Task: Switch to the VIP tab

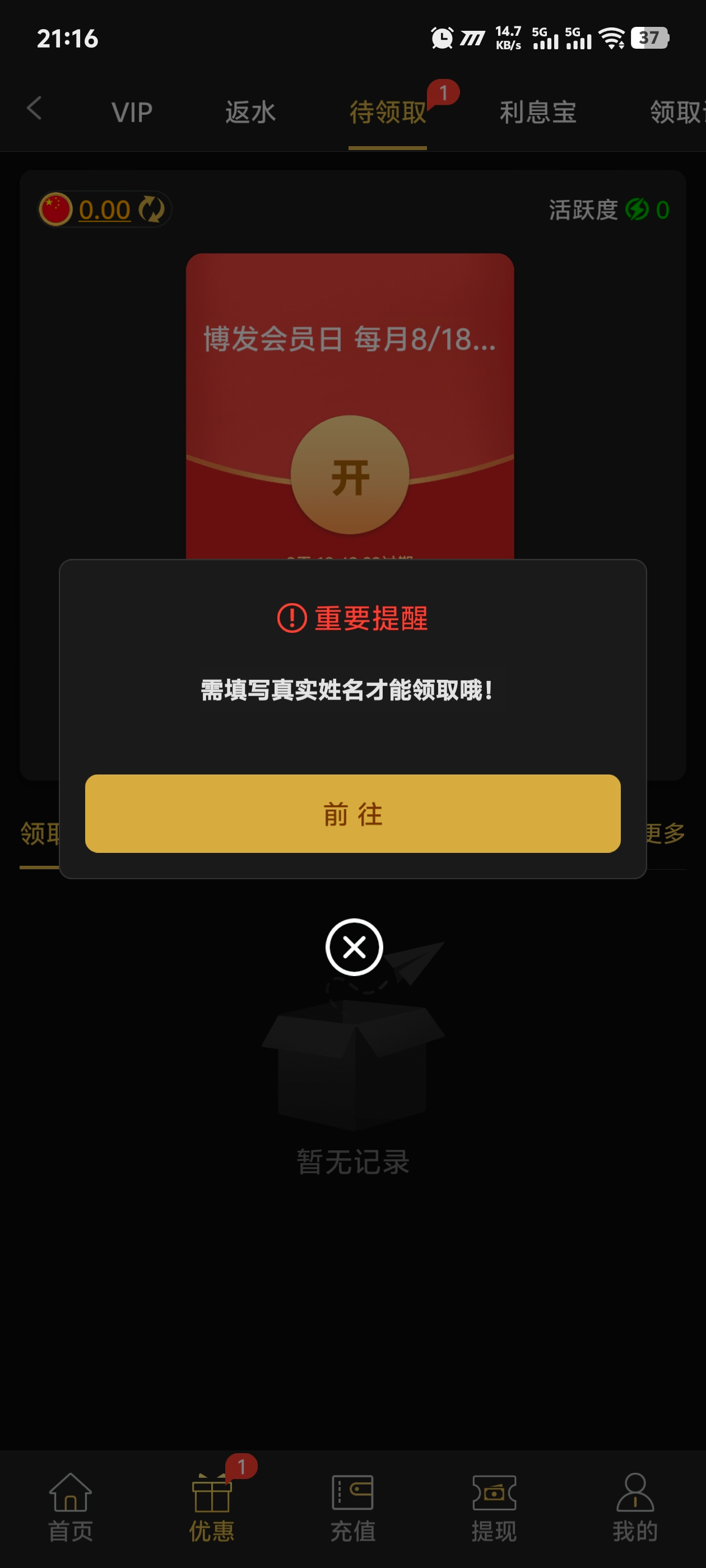Action: [132, 113]
